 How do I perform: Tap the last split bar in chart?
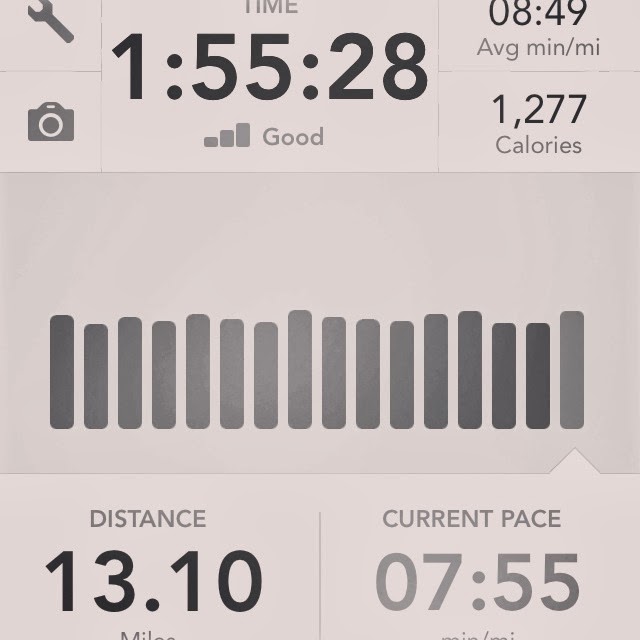click(572, 370)
